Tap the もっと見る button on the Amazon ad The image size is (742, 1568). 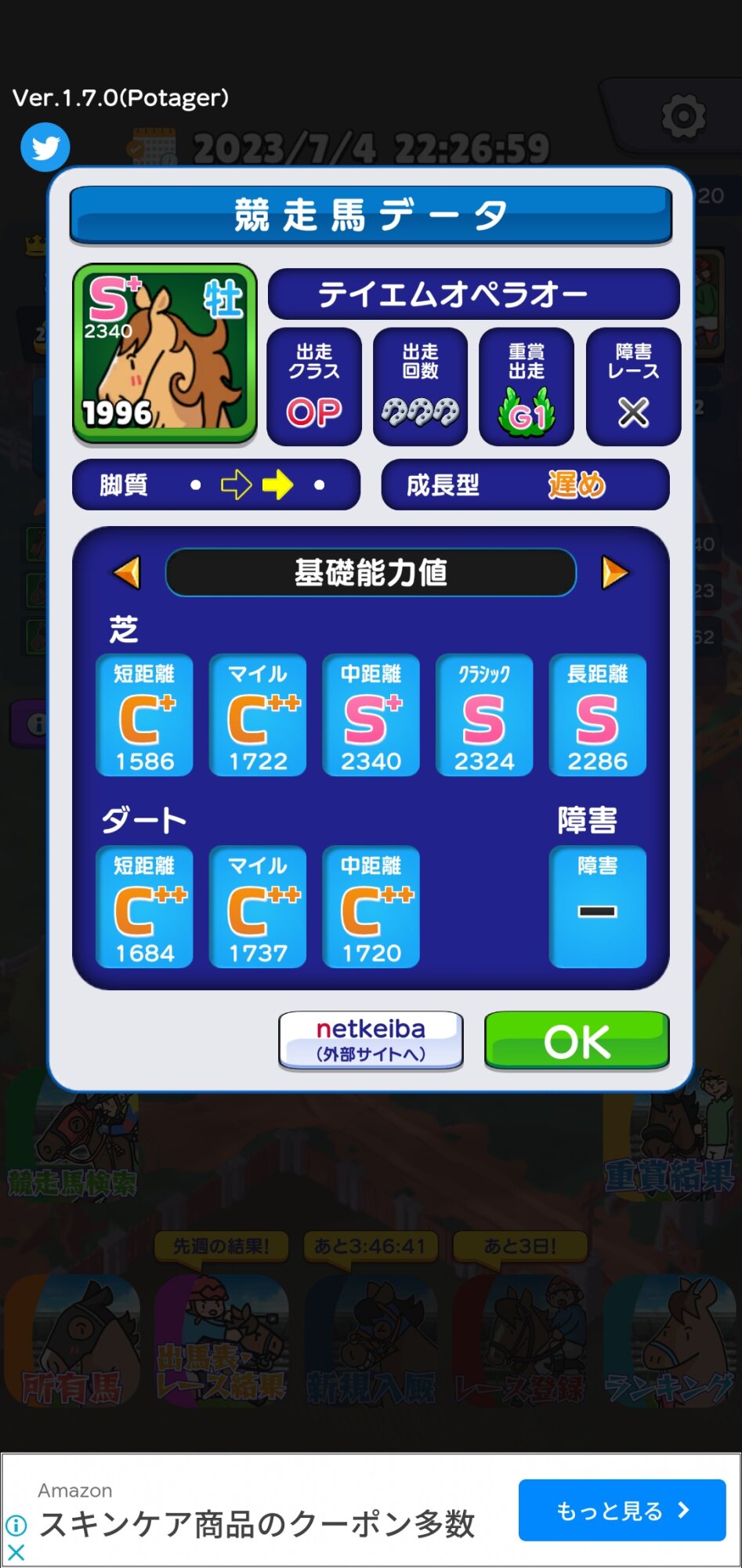(x=622, y=1510)
